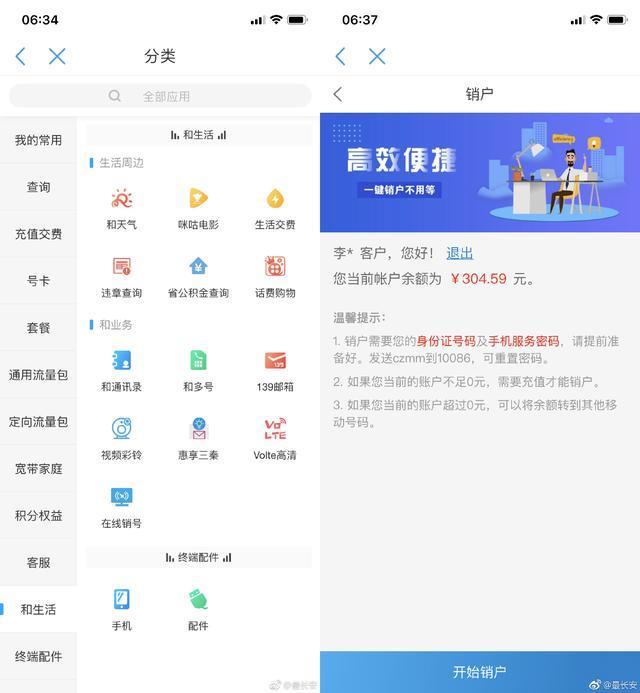Screen dimensions: 640x693
Task: Tap the 退出 logout link
Action: point(460,253)
